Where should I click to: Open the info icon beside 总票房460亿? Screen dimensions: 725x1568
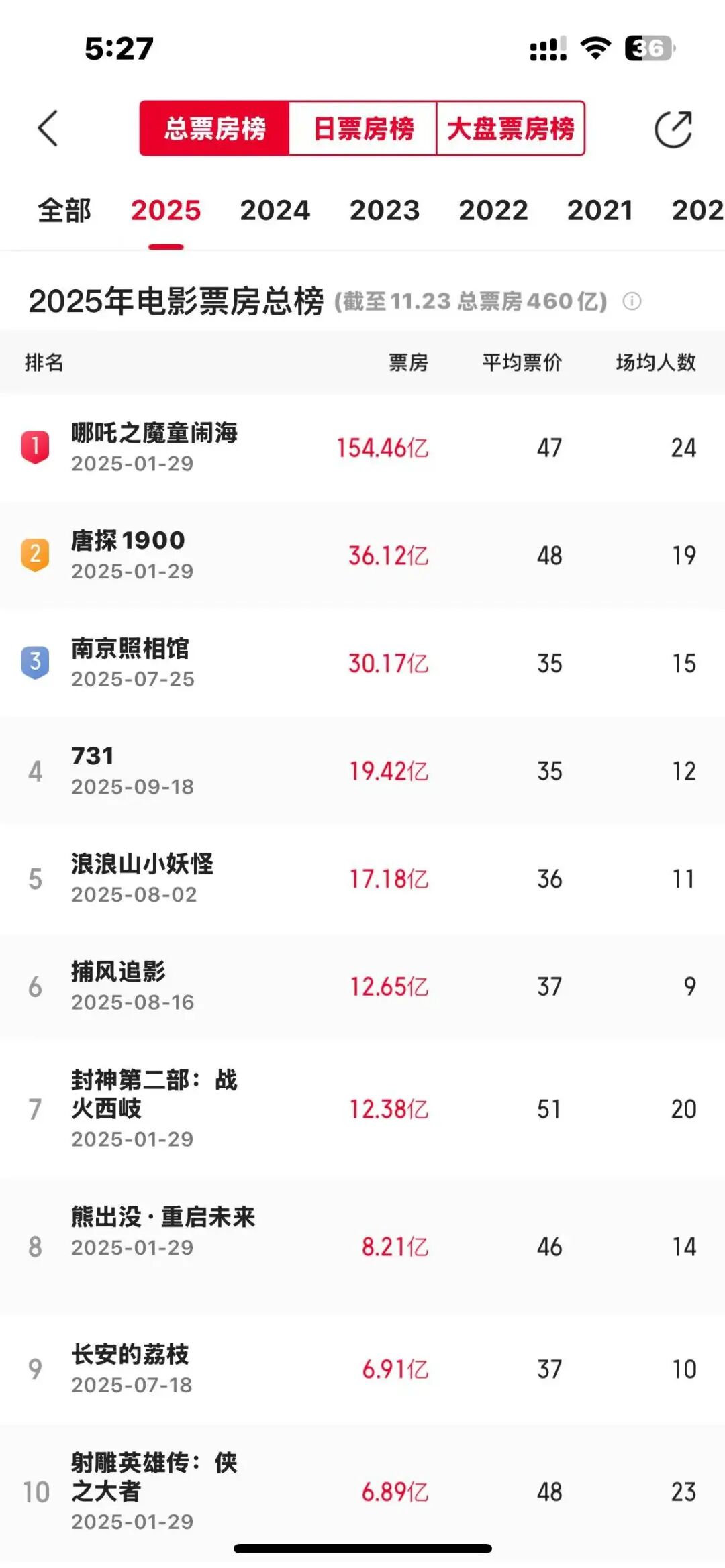632,301
